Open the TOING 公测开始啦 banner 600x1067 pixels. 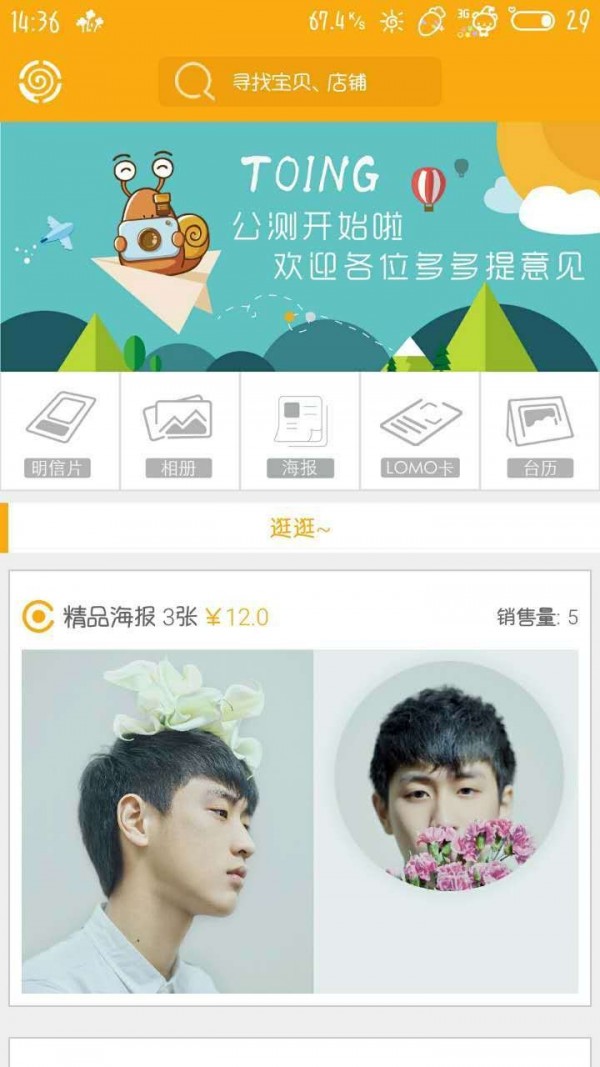300,246
